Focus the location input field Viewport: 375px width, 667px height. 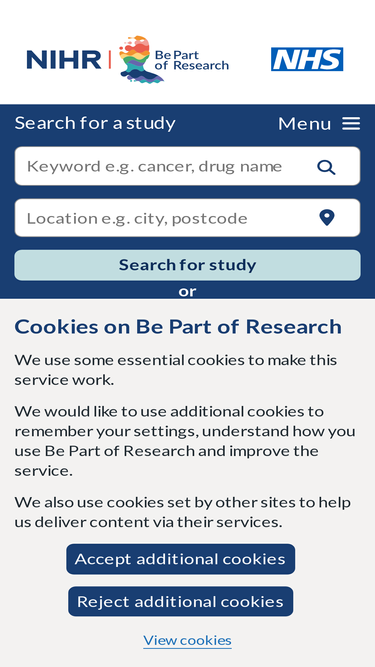pyautogui.click(x=187, y=218)
